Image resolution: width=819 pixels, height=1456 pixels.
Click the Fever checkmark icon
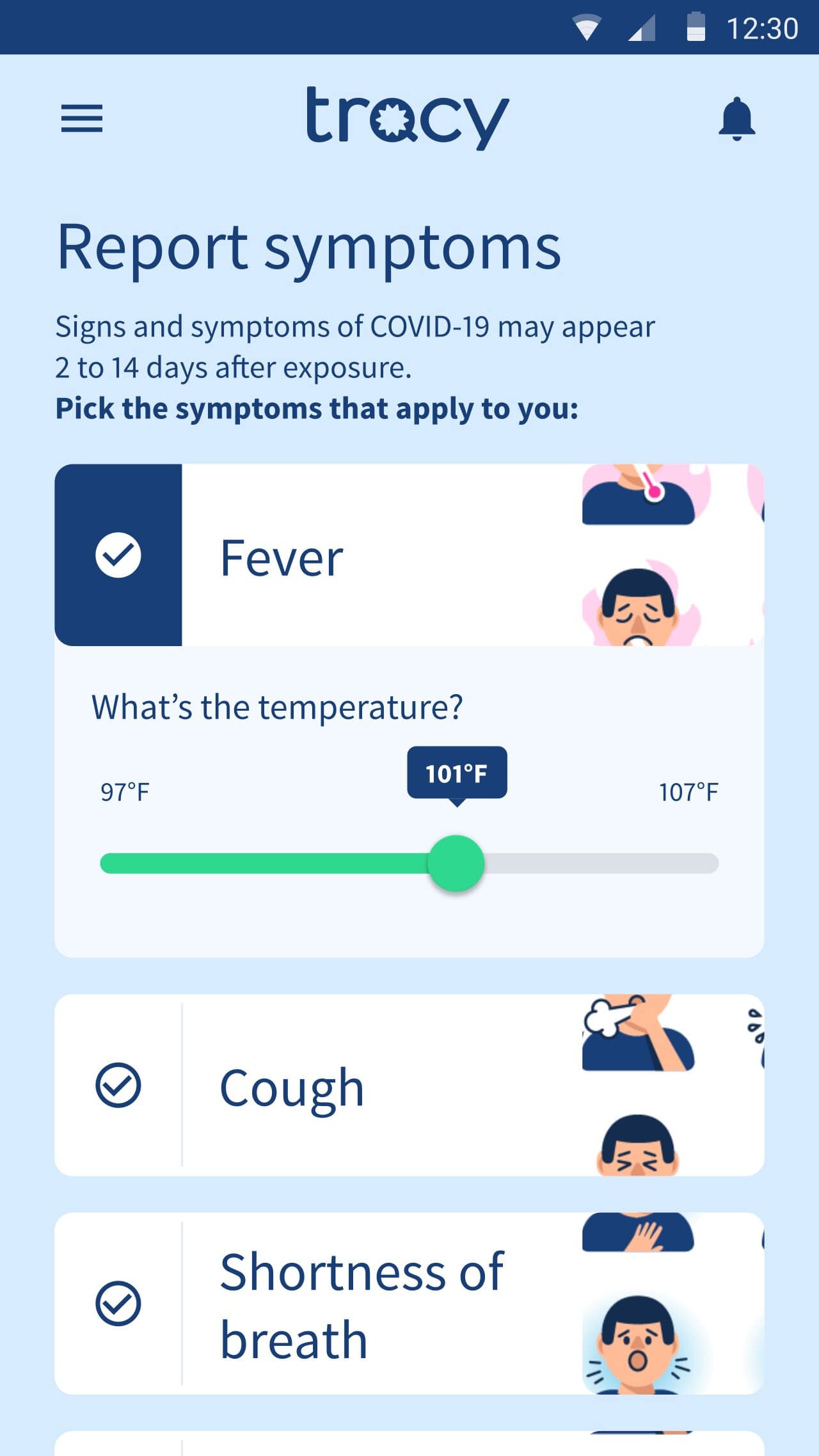119,557
